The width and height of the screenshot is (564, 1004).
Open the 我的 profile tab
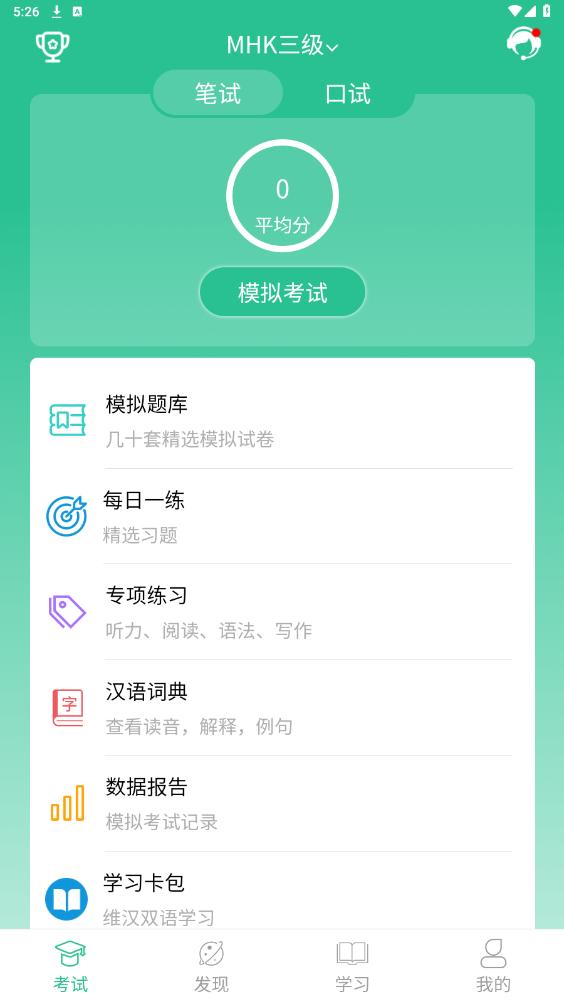click(493, 967)
